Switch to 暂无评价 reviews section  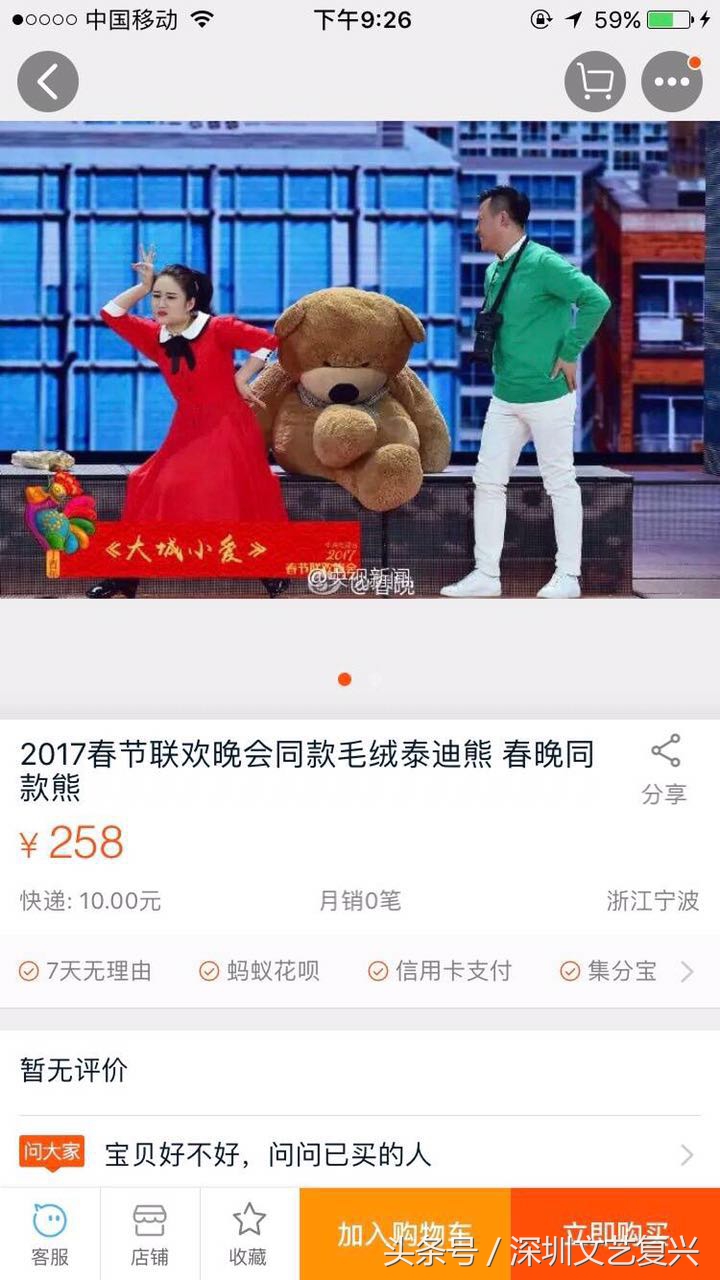coord(70,1069)
